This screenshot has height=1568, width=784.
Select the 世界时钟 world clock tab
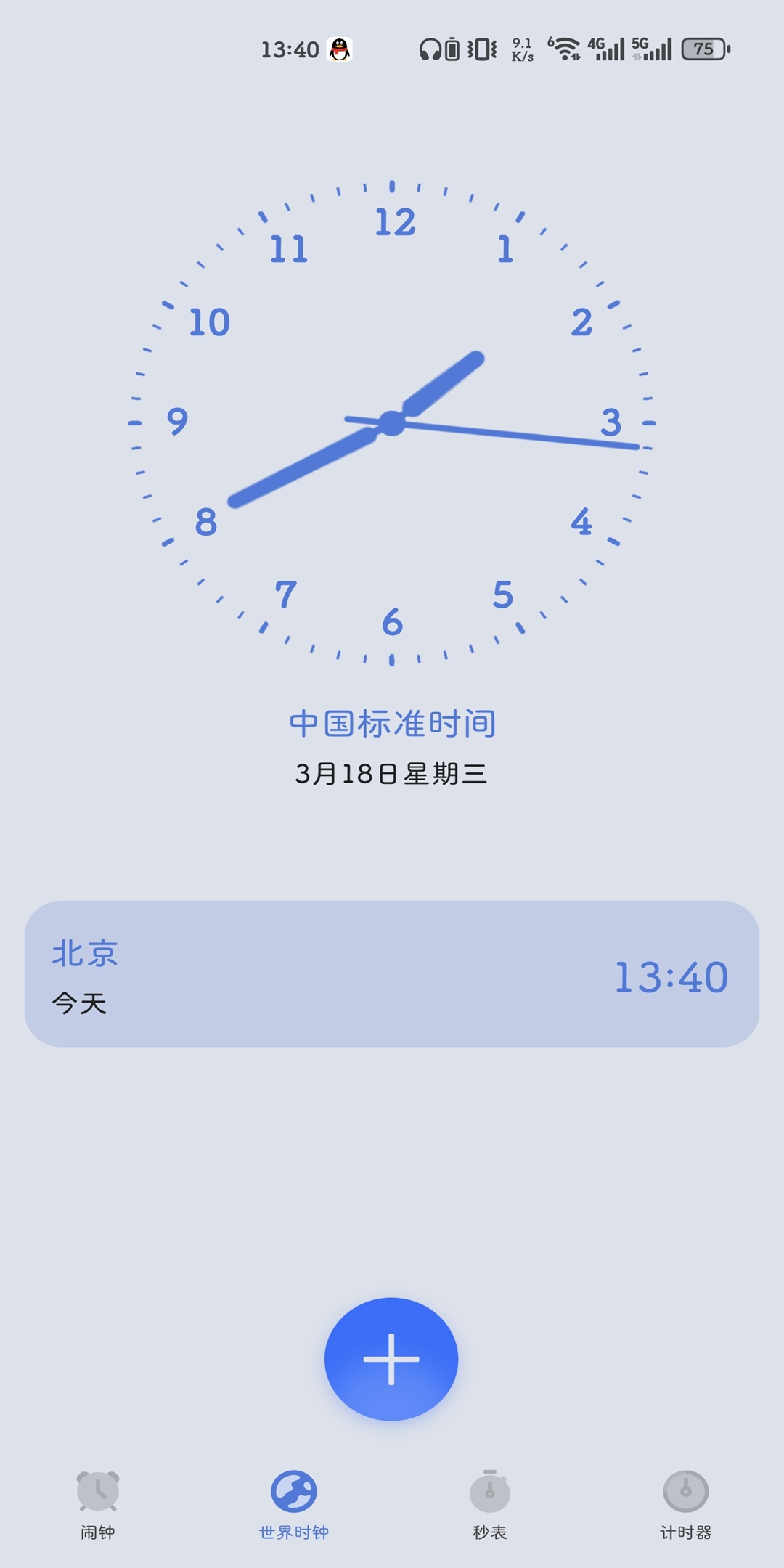[x=294, y=1504]
